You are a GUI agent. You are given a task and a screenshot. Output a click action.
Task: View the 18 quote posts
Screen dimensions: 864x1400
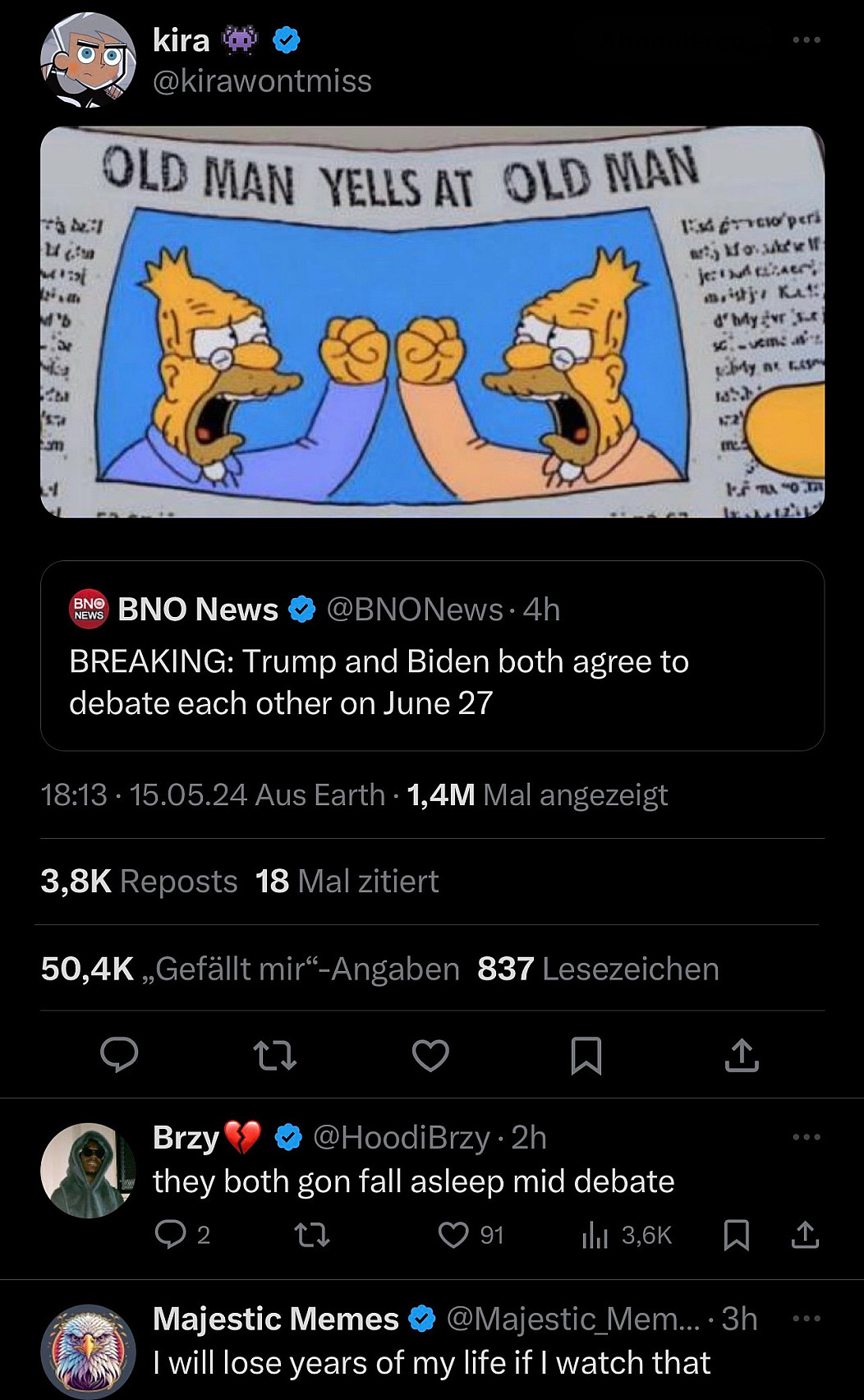click(x=347, y=881)
